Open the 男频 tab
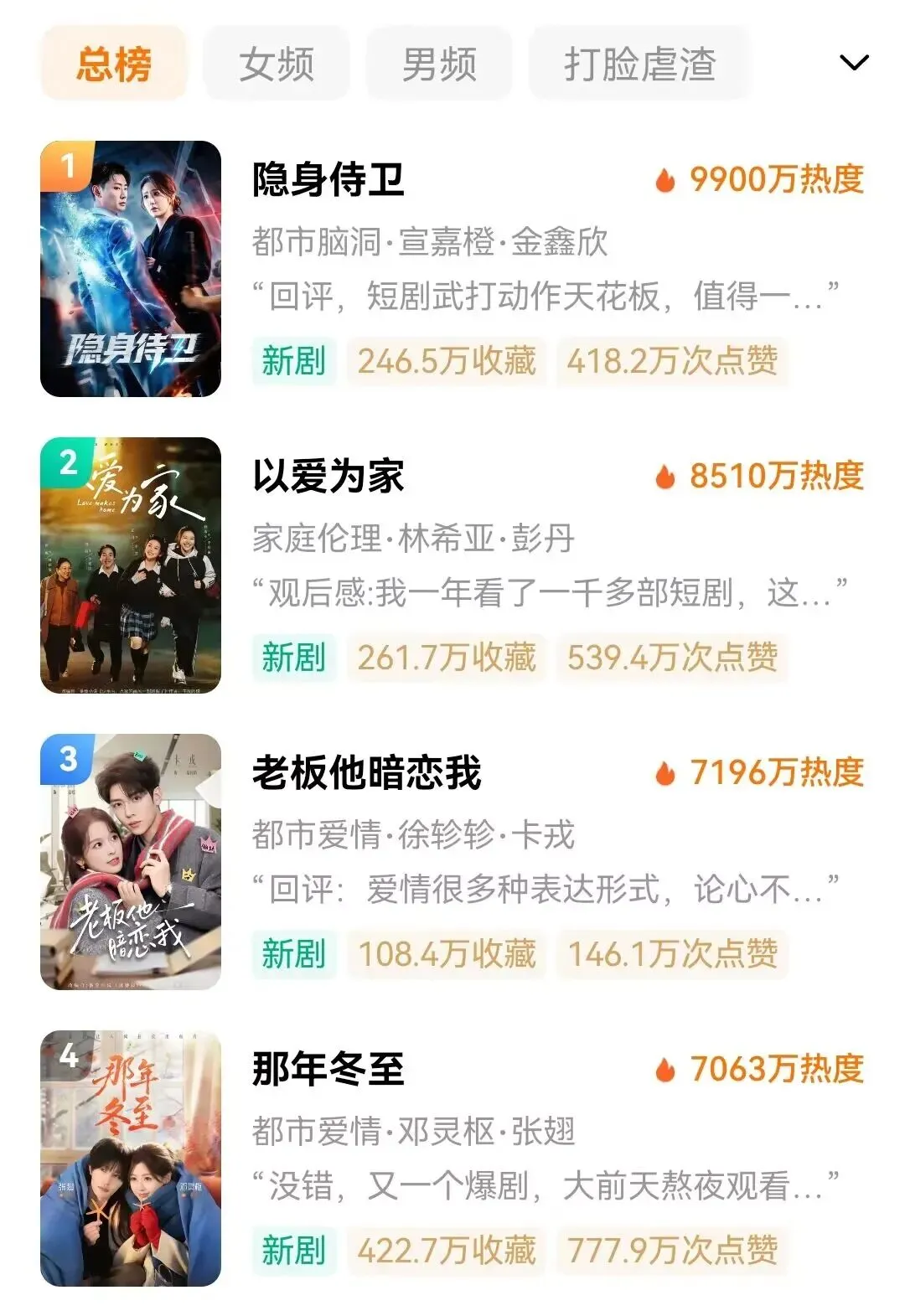Image resolution: width=905 pixels, height=1316 pixels. tap(439, 64)
